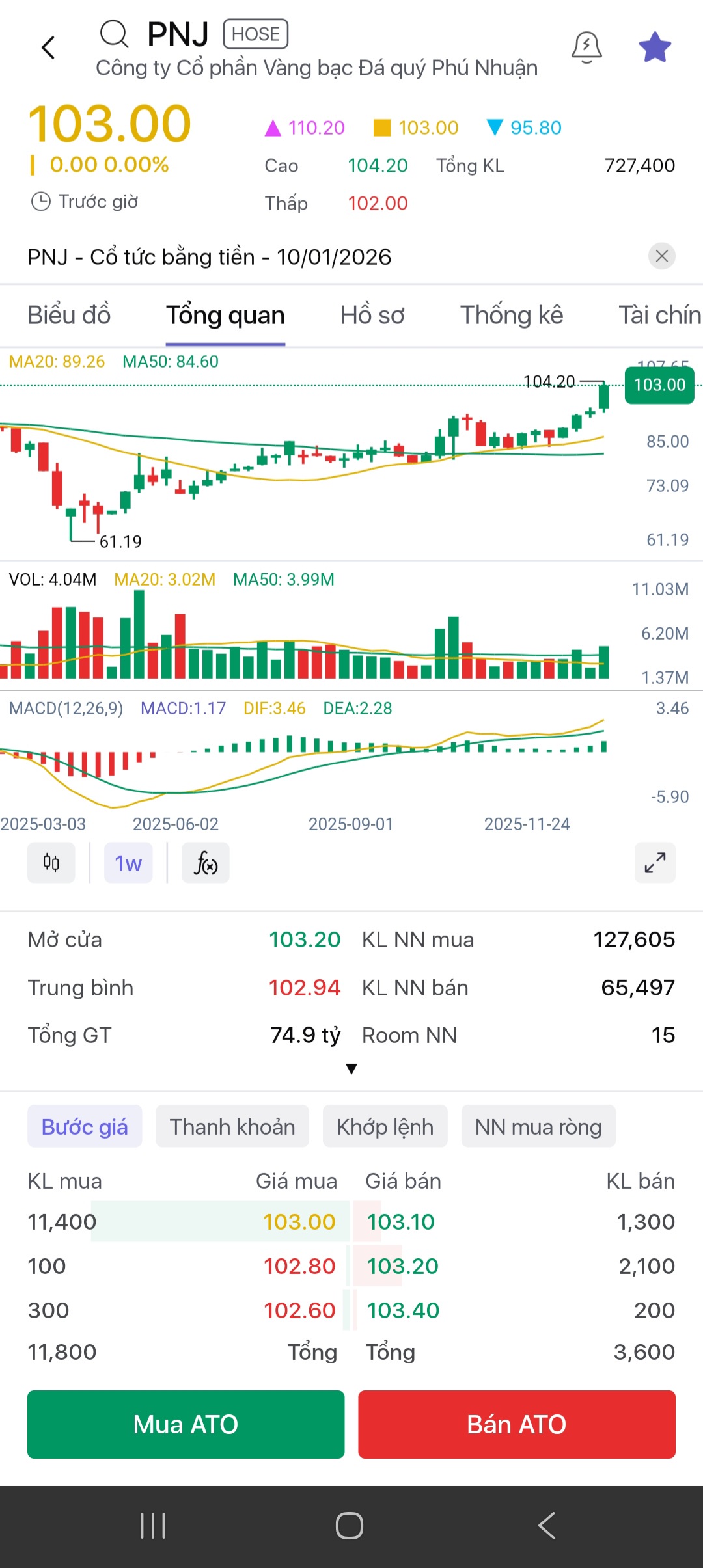Set a price alert with the bell
This screenshot has height=1568, width=703.
pyautogui.click(x=586, y=47)
